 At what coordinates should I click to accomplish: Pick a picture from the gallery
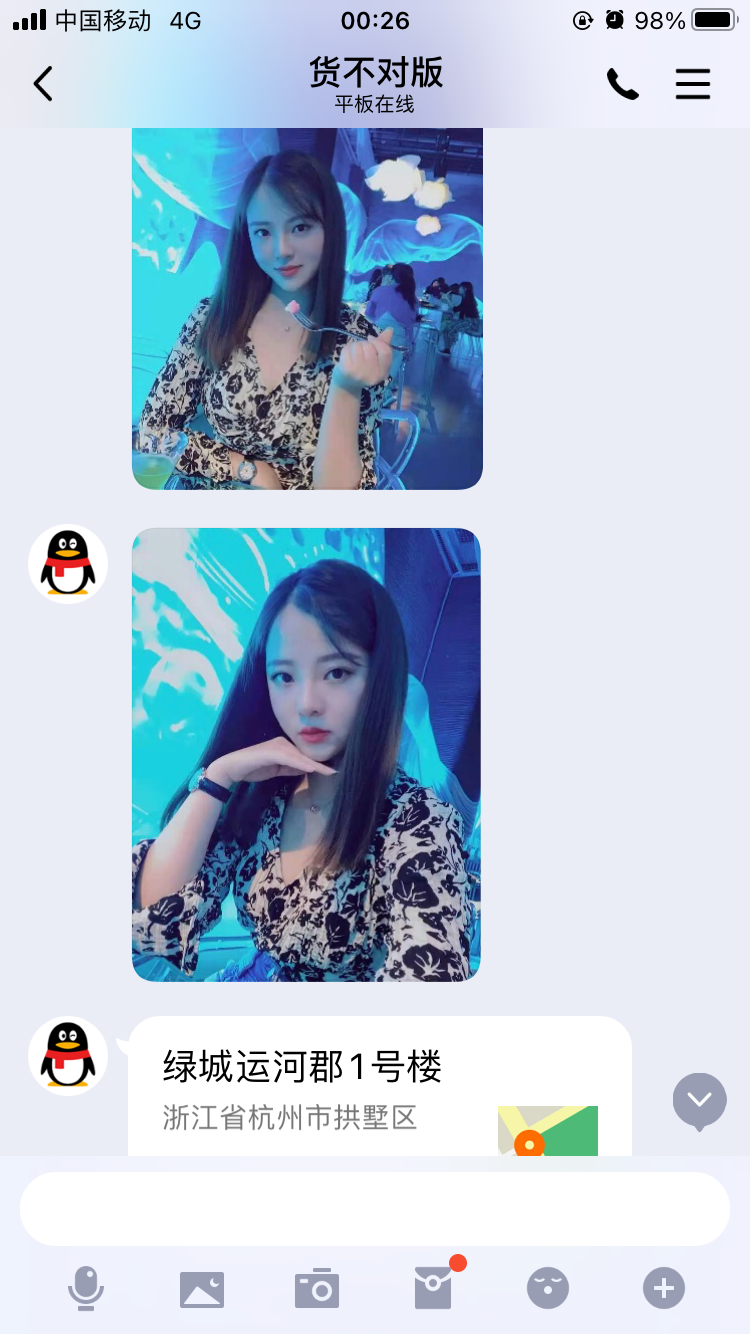(x=202, y=1288)
